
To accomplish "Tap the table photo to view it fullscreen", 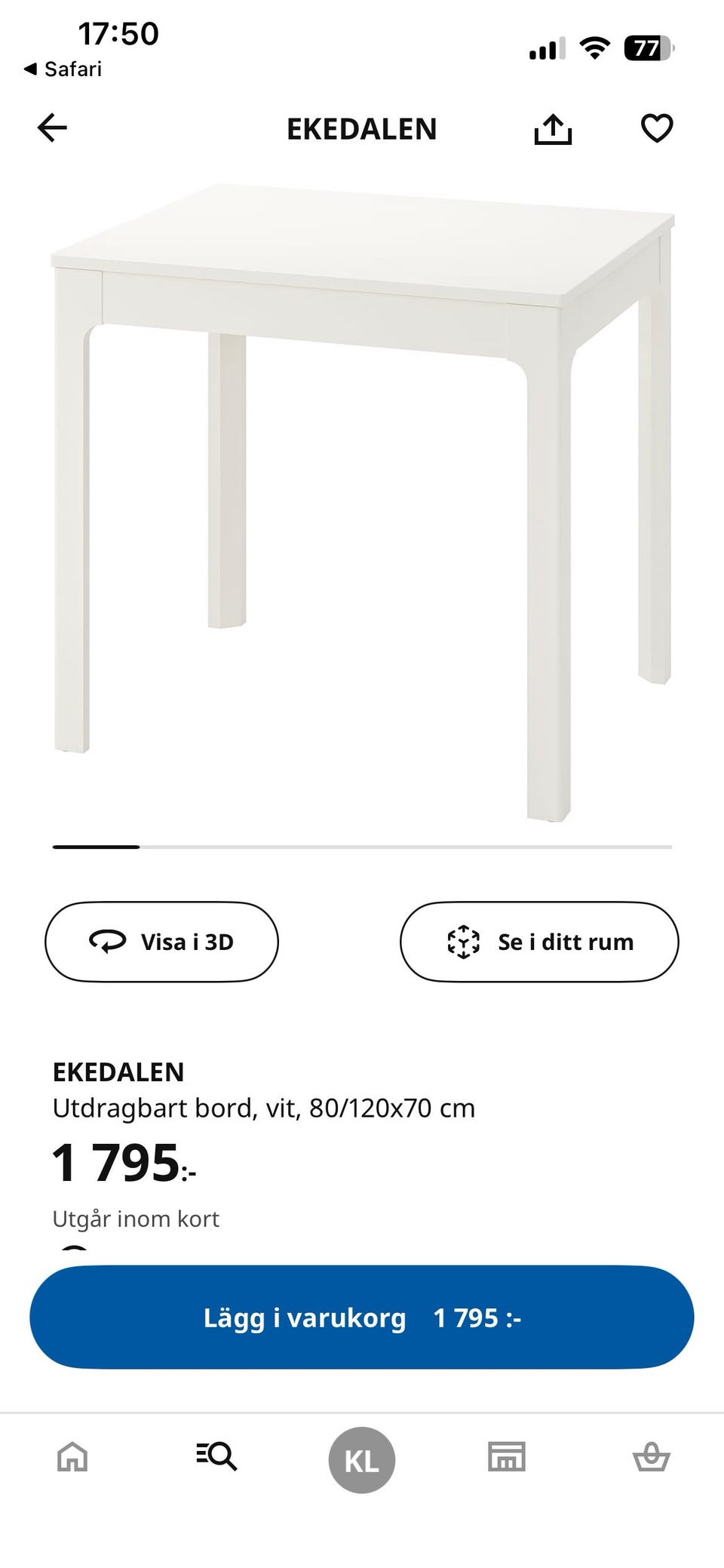I will pyautogui.click(x=362, y=490).
